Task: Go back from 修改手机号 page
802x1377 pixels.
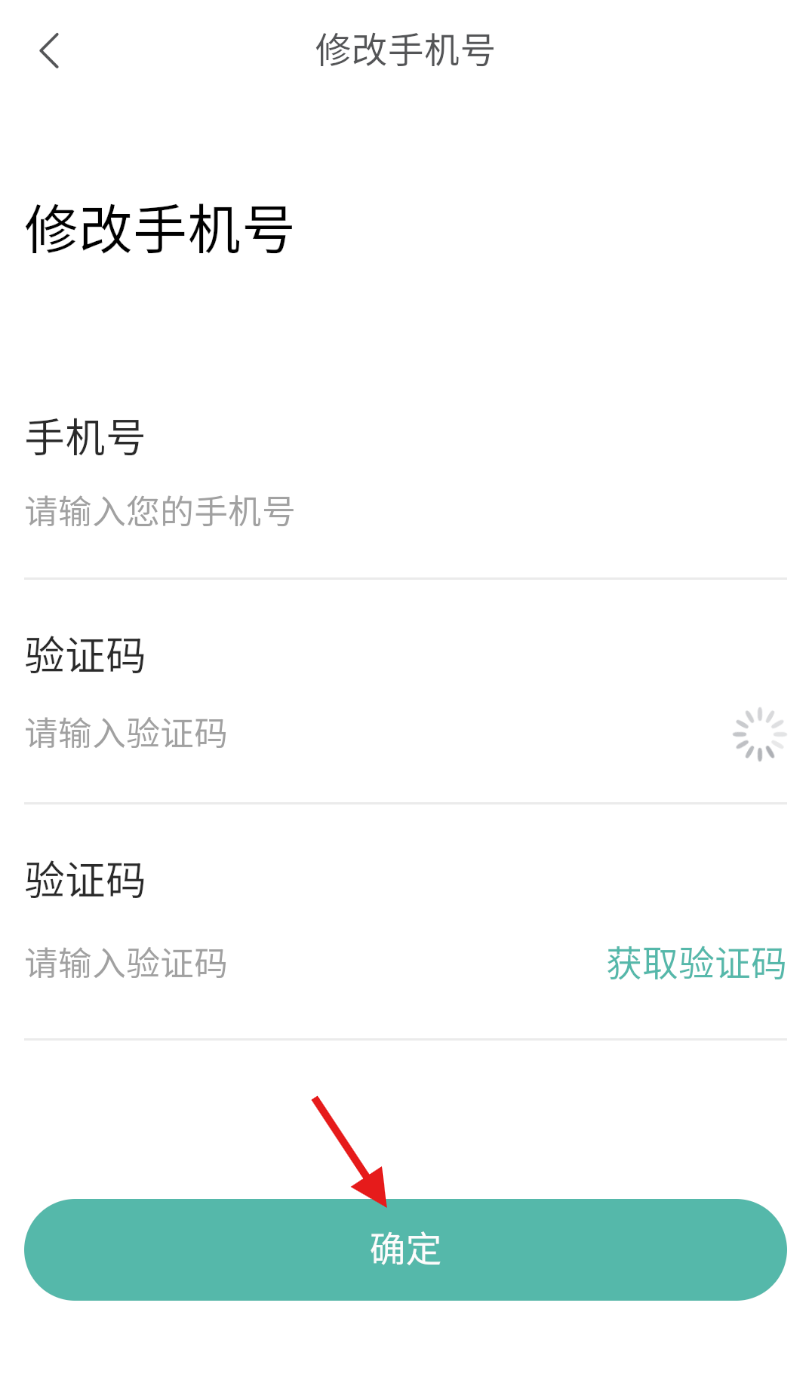Action: (x=49, y=50)
